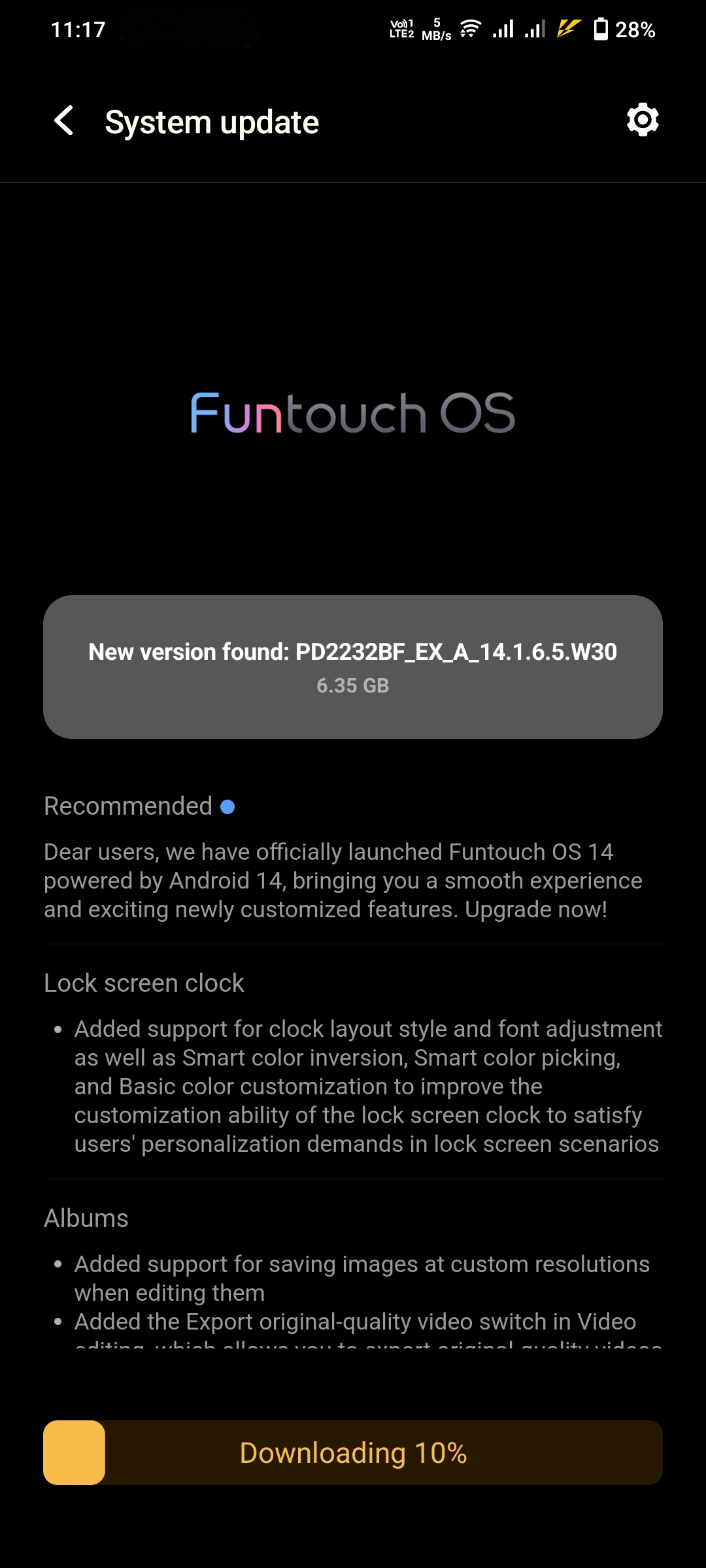This screenshot has height=1568, width=706.
Task: Tap the VoLTE LTE2 network indicator
Action: coord(403,27)
